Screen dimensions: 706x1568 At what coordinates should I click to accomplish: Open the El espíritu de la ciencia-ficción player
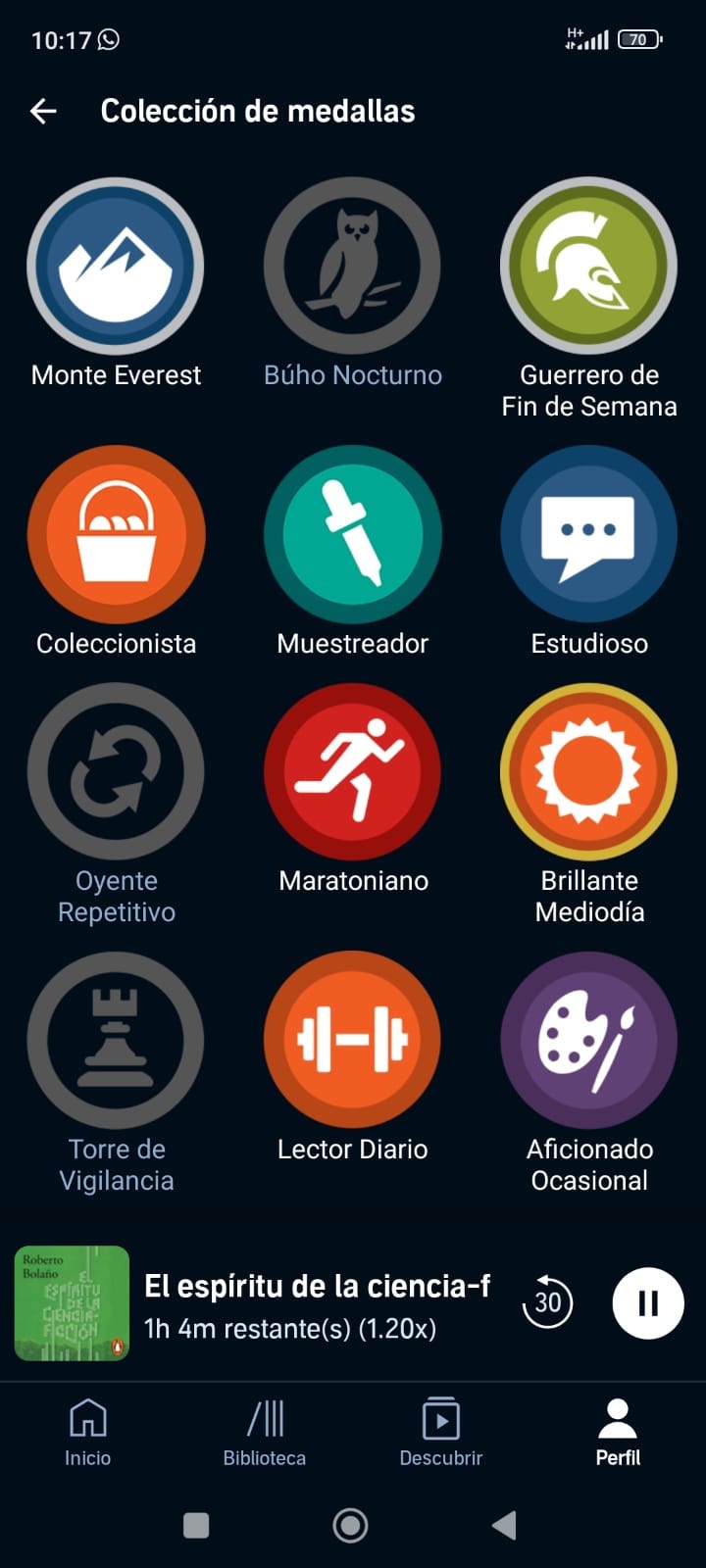click(317, 1304)
